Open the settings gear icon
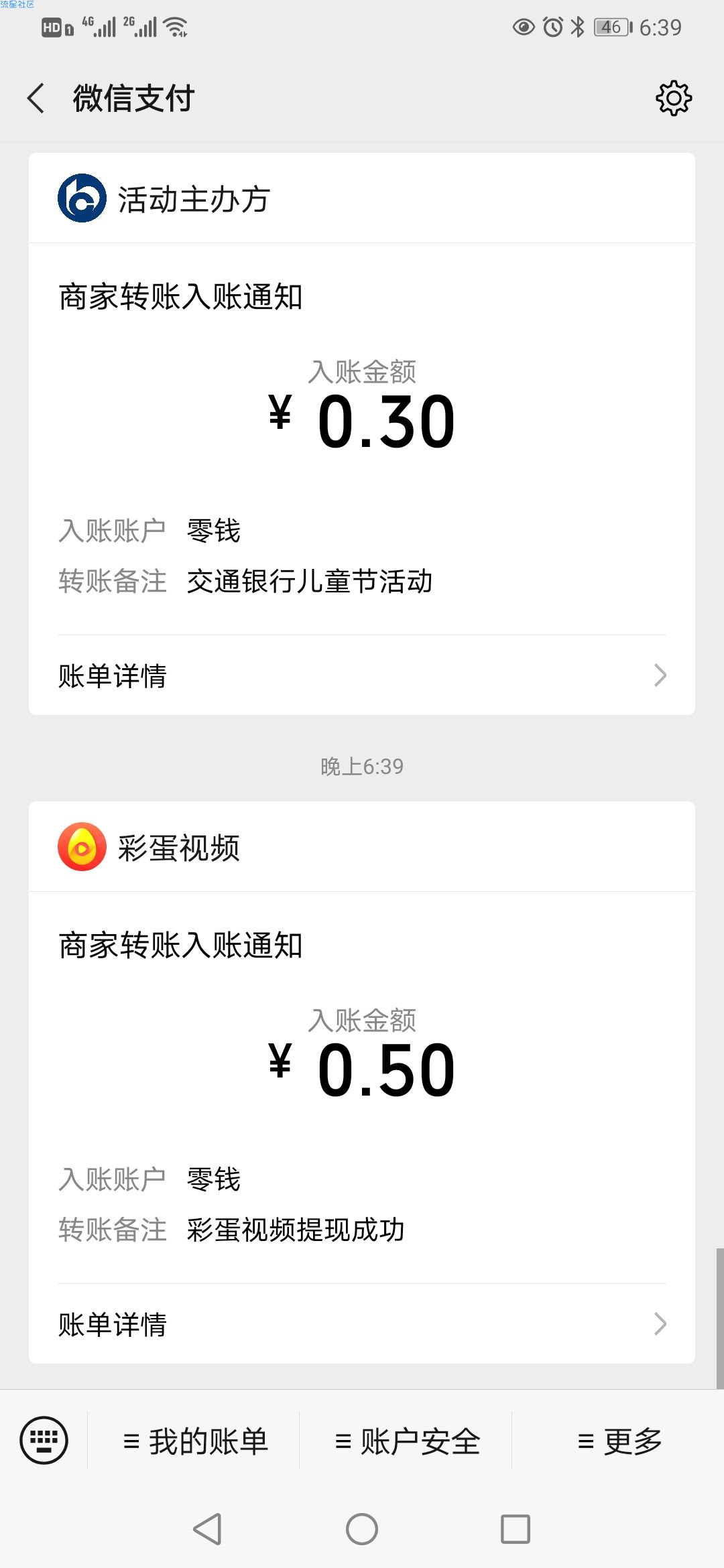Screen dimensions: 724x1568 pos(673,99)
